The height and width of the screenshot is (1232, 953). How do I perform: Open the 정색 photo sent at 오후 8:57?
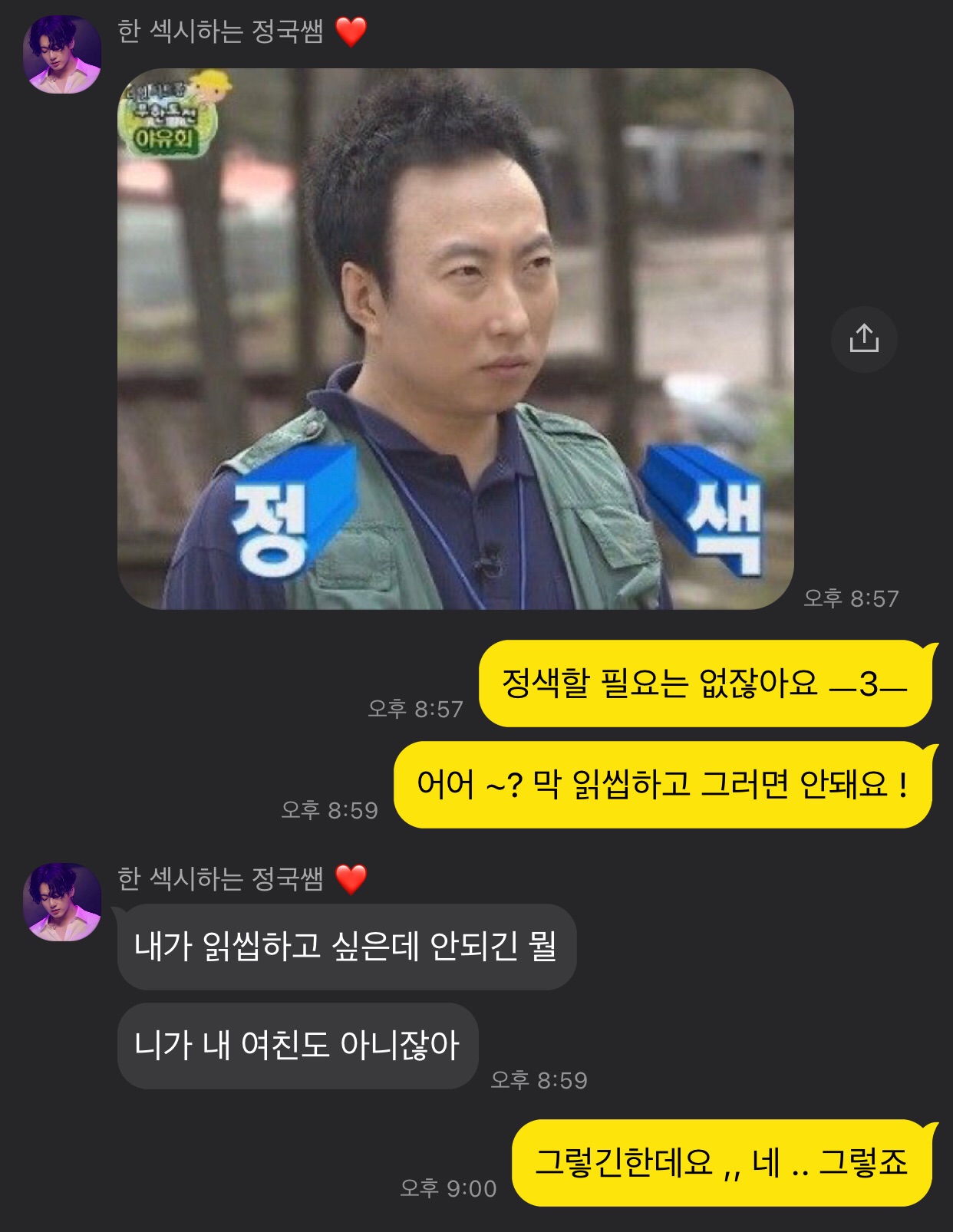[x=455, y=338]
